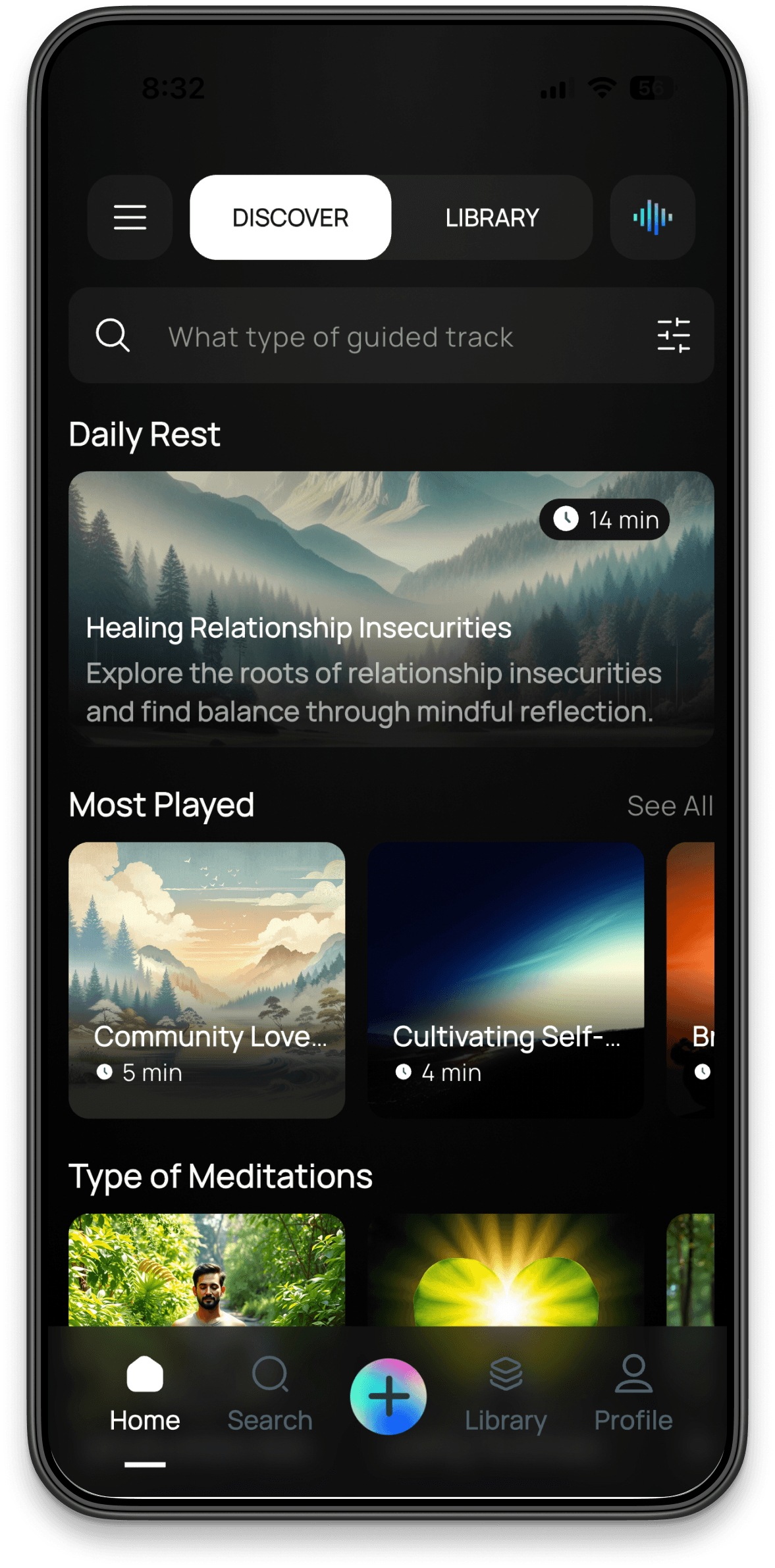Open the Cultivating Self- track card
The image size is (775, 1568).
pyautogui.click(x=506, y=980)
